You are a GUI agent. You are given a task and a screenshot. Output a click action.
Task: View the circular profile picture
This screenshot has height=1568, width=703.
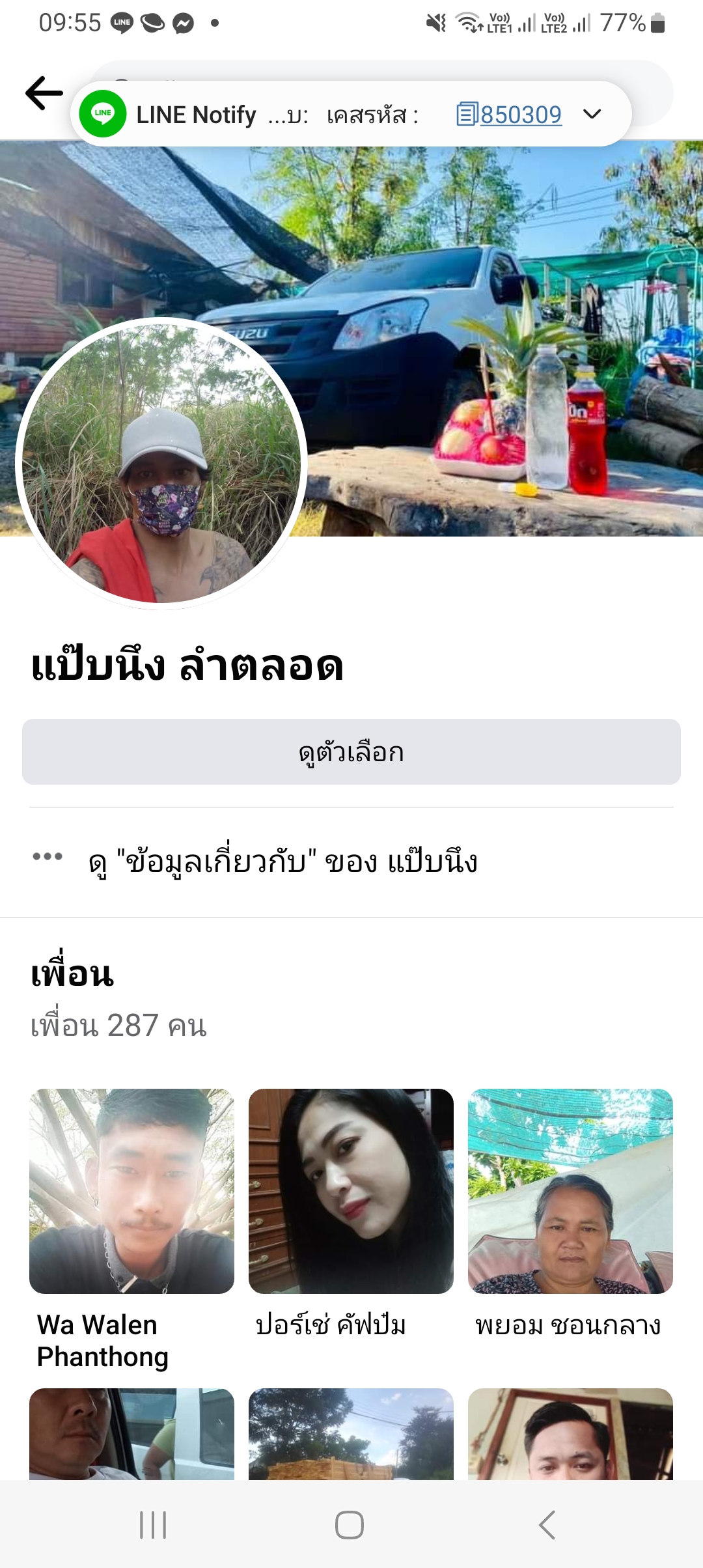coord(161,464)
